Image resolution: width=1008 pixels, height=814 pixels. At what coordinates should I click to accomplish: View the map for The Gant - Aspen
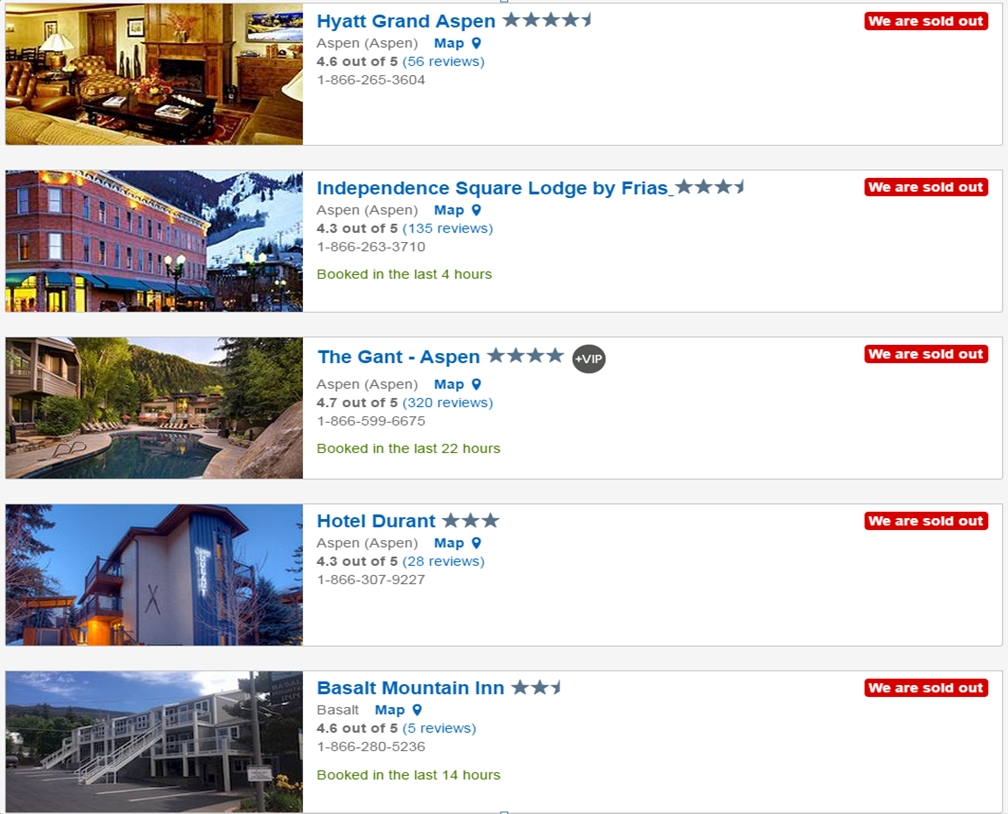pyautogui.click(x=457, y=384)
